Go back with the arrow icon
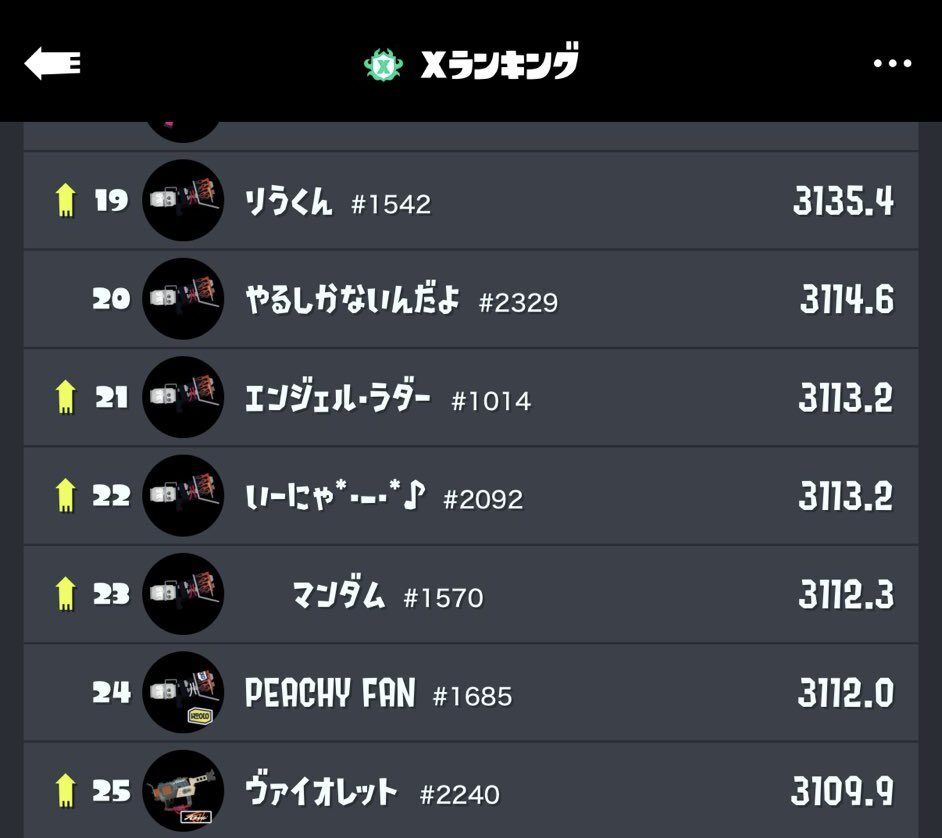The width and height of the screenshot is (942, 838). [x=52, y=64]
